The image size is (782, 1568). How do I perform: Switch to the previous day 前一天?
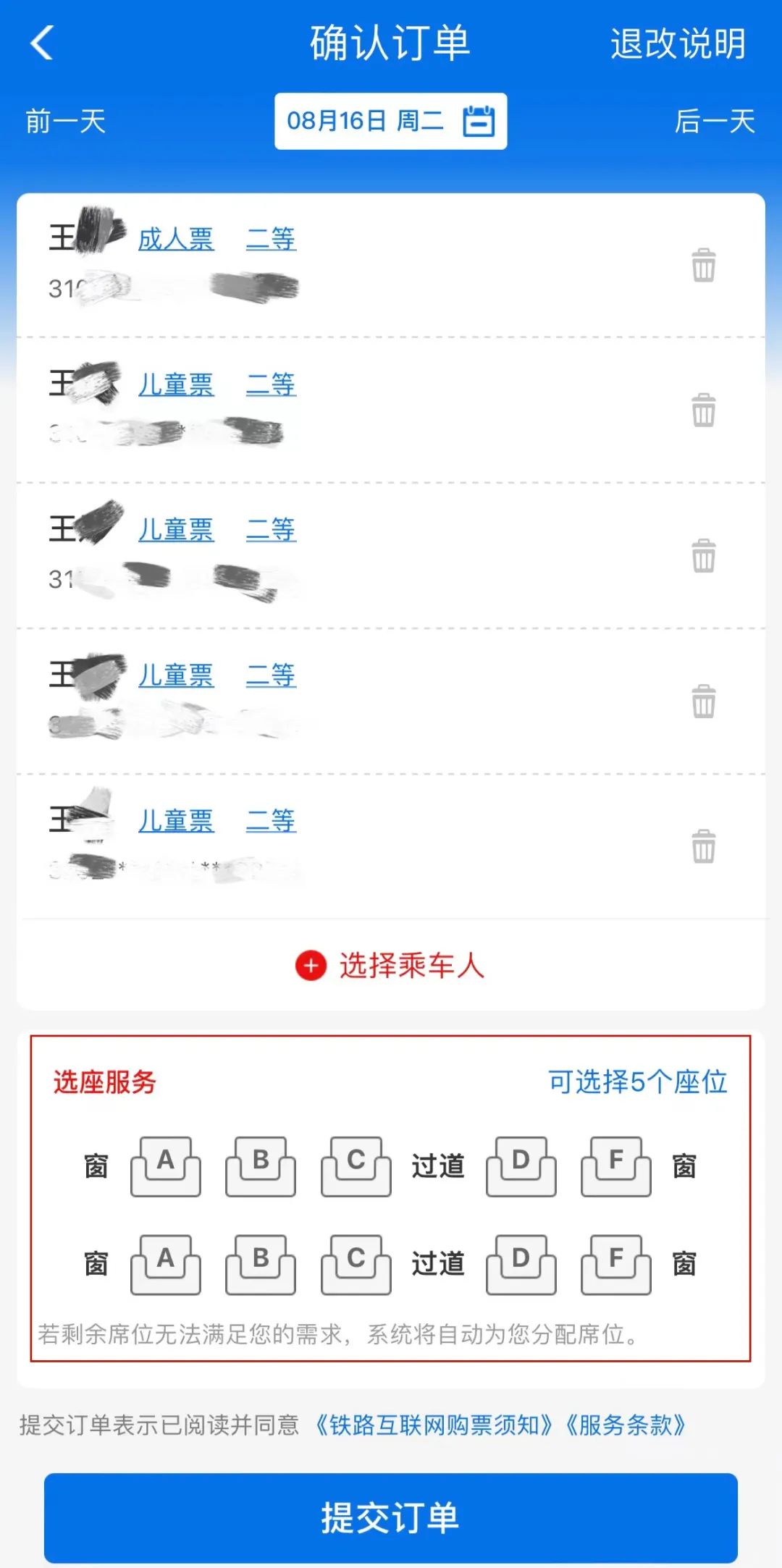pos(66,122)
